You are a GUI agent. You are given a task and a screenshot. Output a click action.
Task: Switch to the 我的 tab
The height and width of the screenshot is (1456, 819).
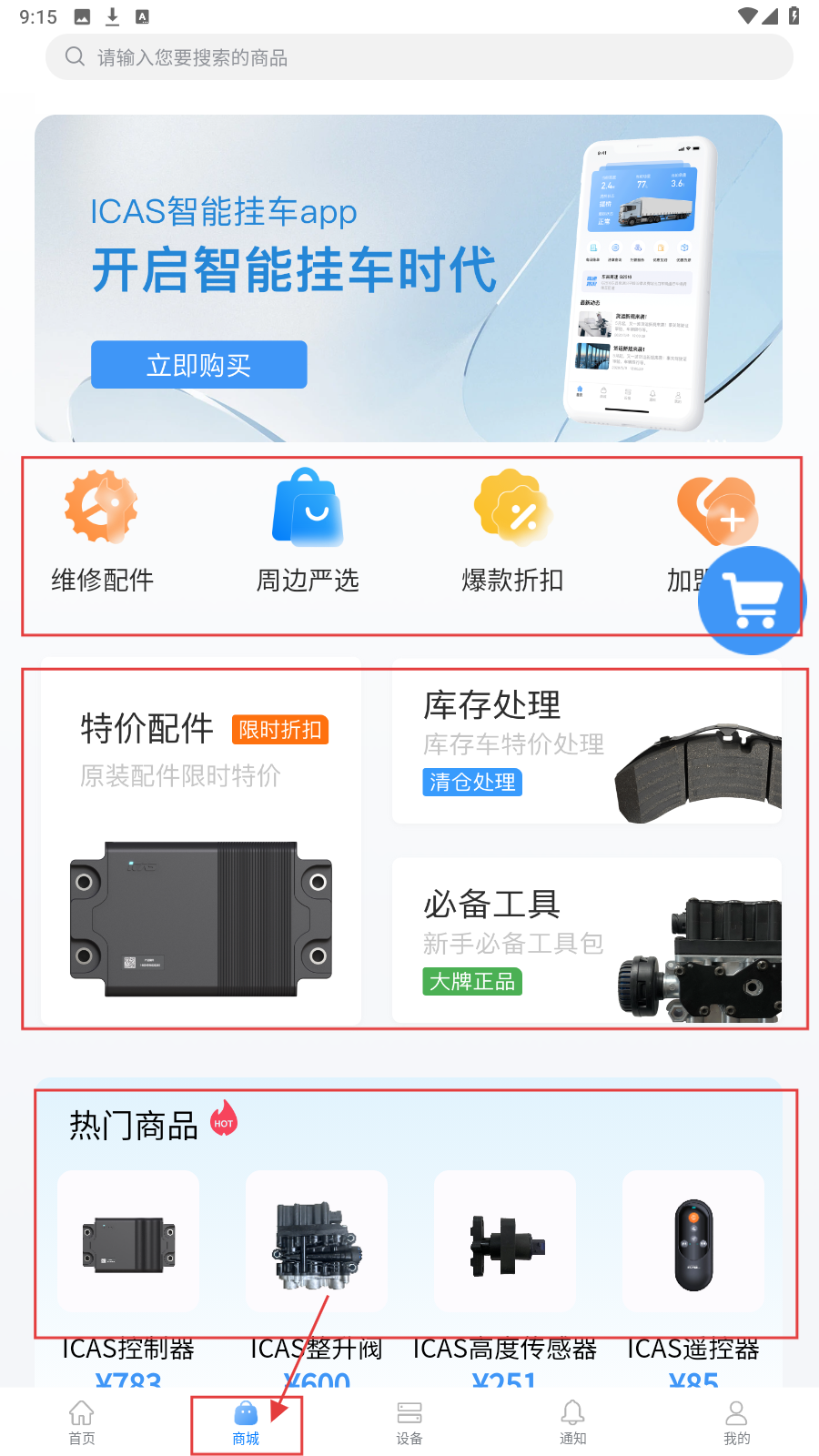click(736, 1422)
